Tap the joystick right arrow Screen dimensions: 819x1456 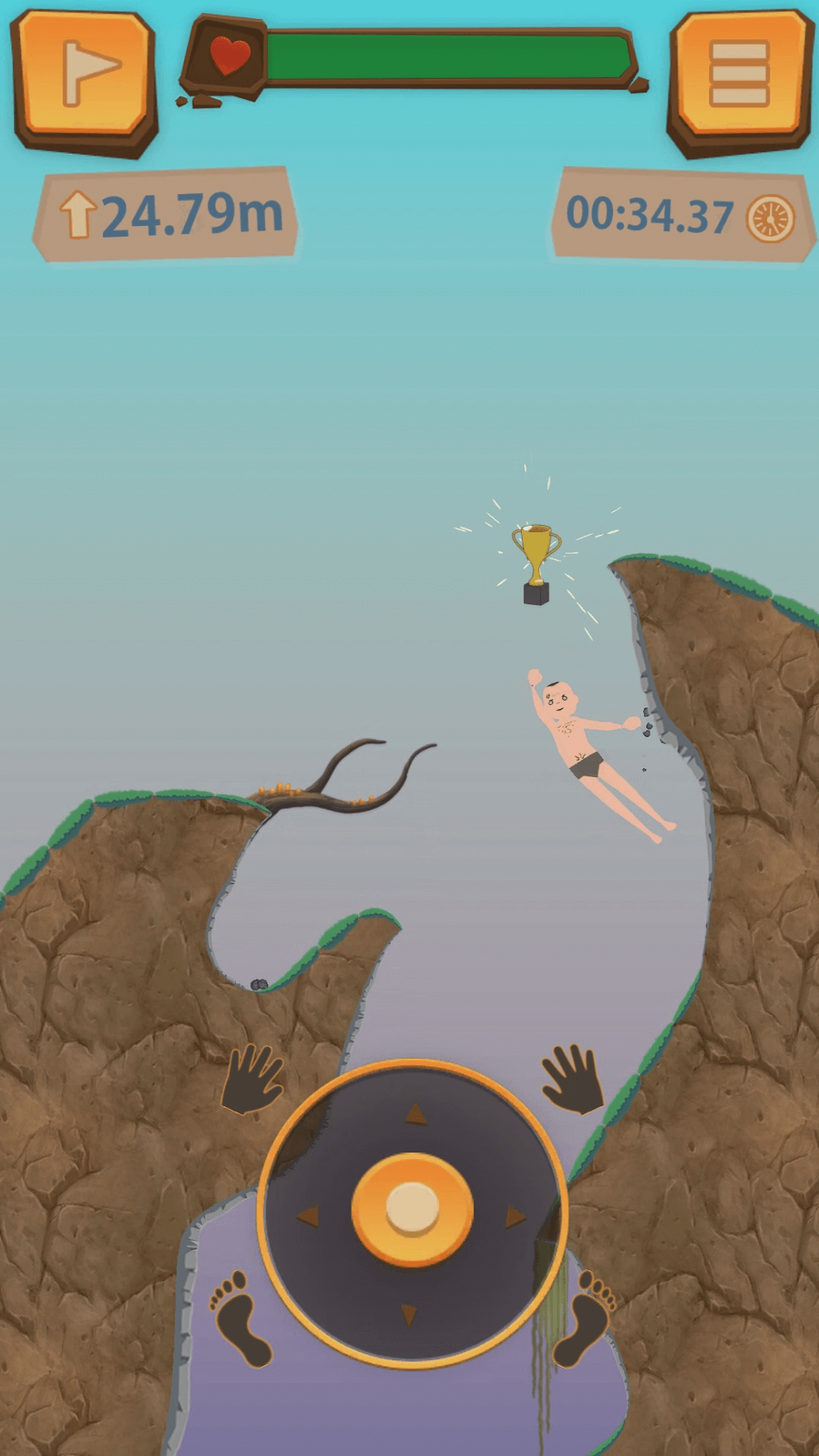pos(516,1217)
